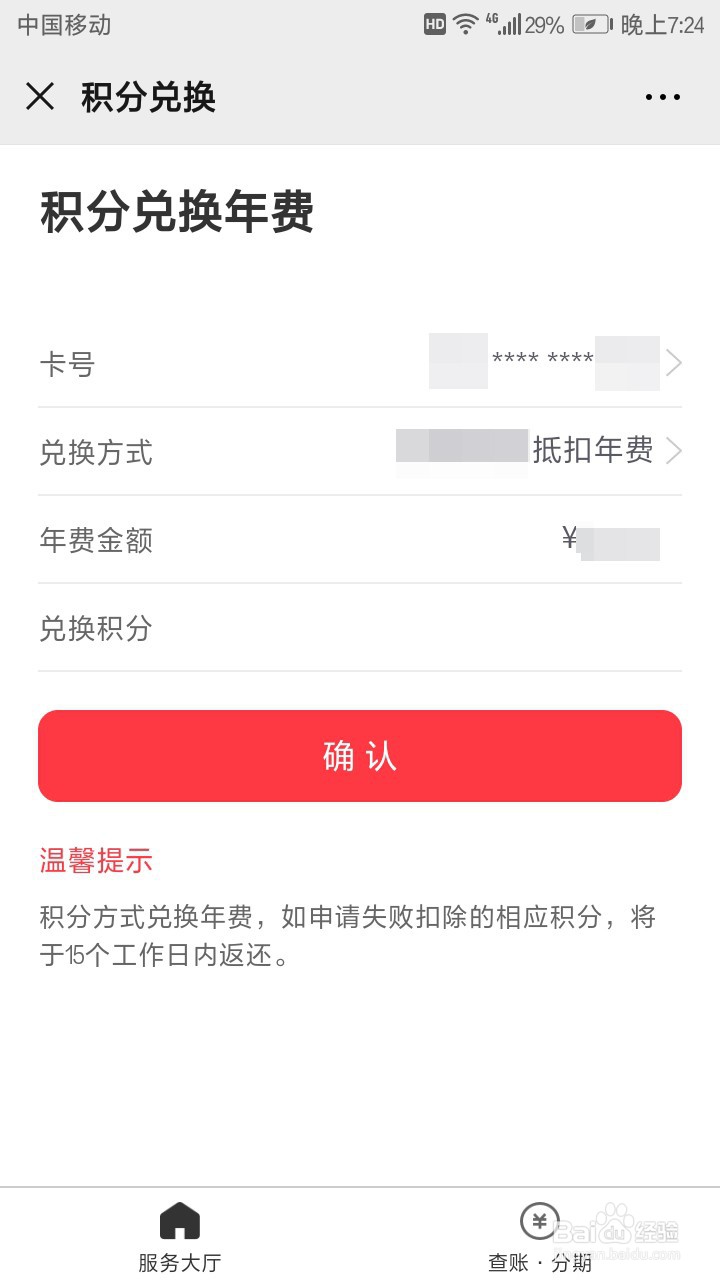The image size is (720, 1280).
Task: Select the 年费金额 amount row
Action: [360, 540]
